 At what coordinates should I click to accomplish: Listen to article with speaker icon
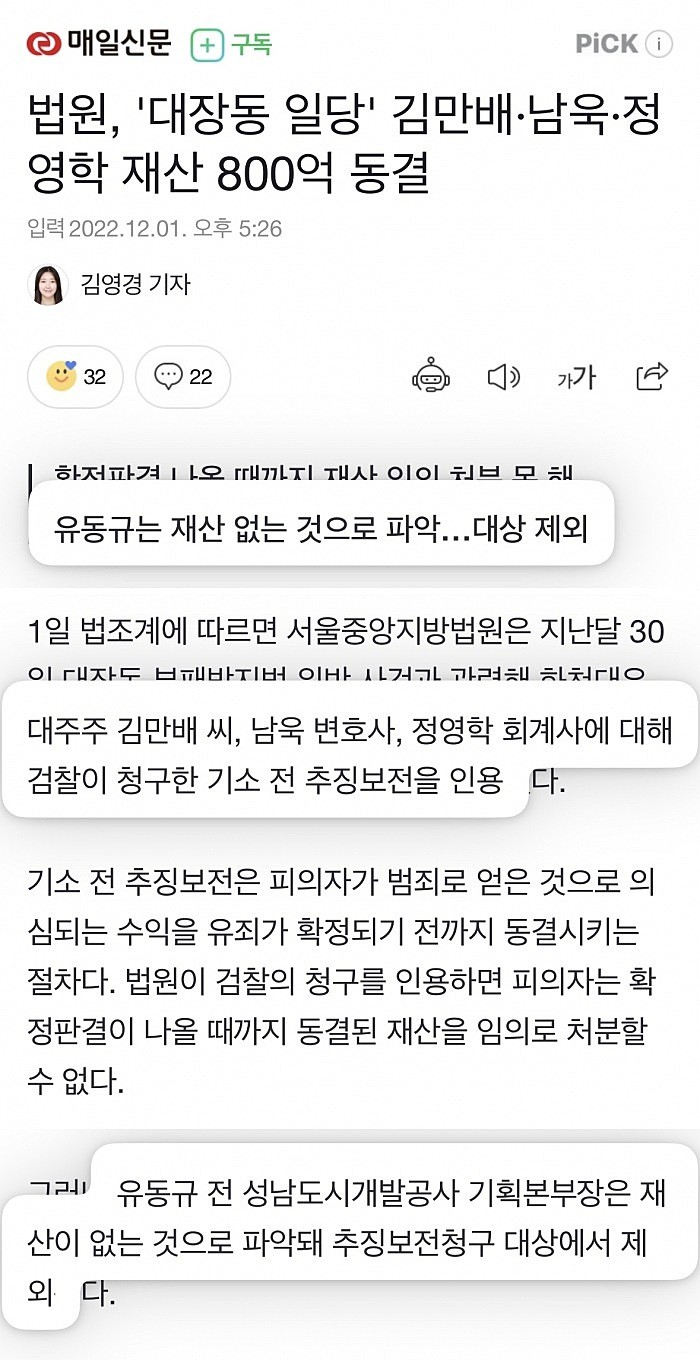(503, 377)
